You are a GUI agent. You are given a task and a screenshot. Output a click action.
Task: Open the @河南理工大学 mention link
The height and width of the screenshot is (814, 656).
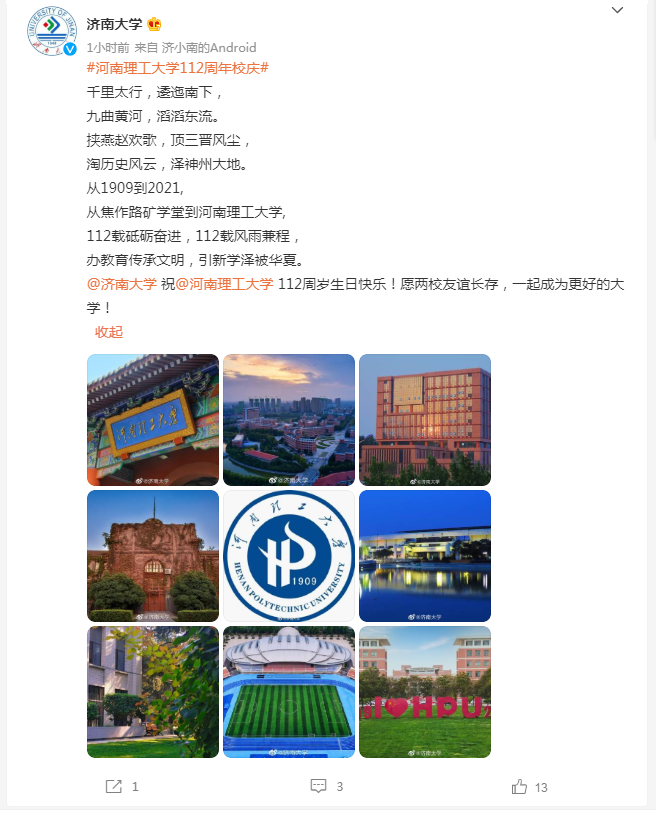pos(224,284)
